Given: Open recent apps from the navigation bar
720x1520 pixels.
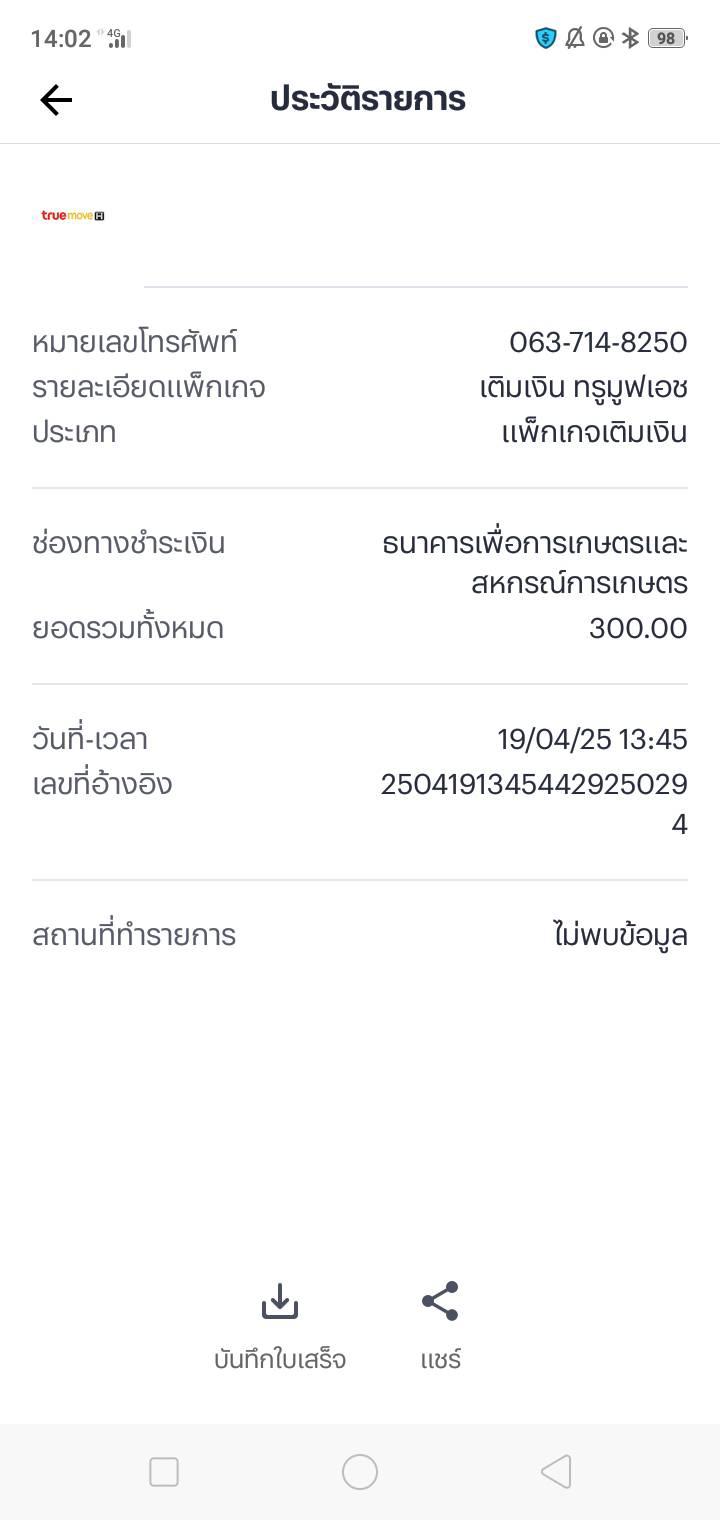Looking at the screenshot, I should click(x=164, y=1472).
